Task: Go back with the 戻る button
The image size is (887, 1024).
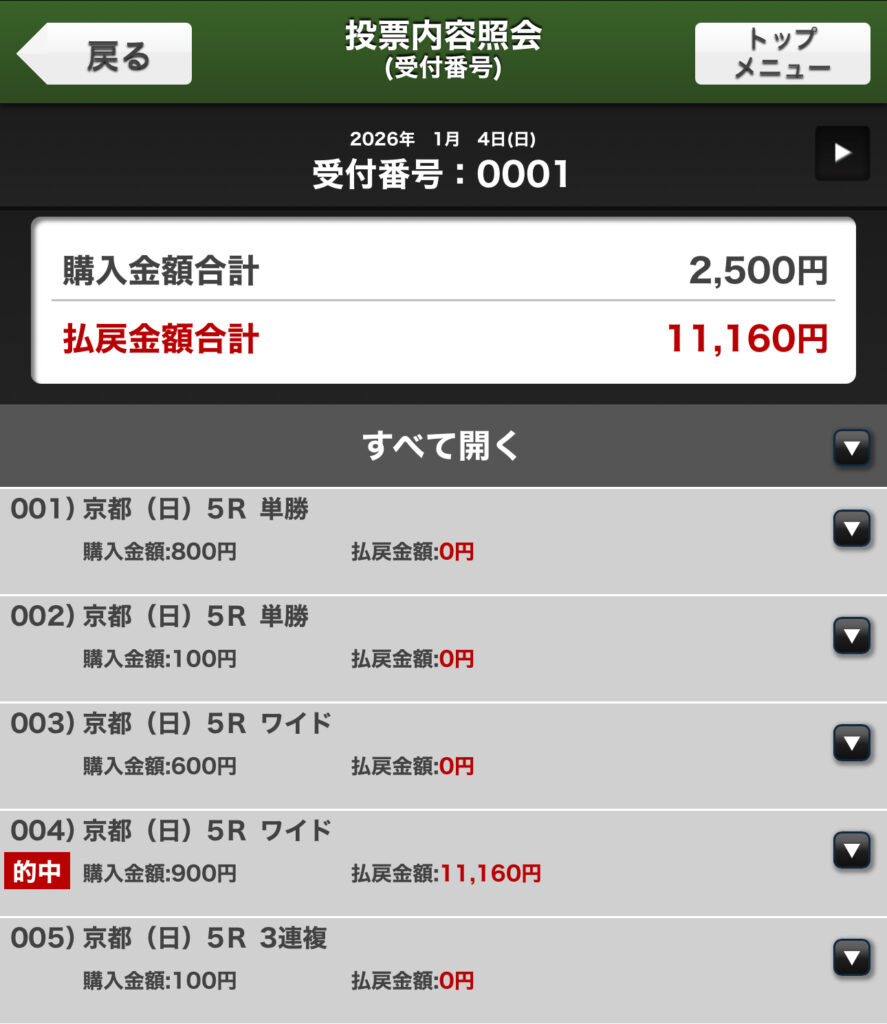Action: [x=105, y=54]
